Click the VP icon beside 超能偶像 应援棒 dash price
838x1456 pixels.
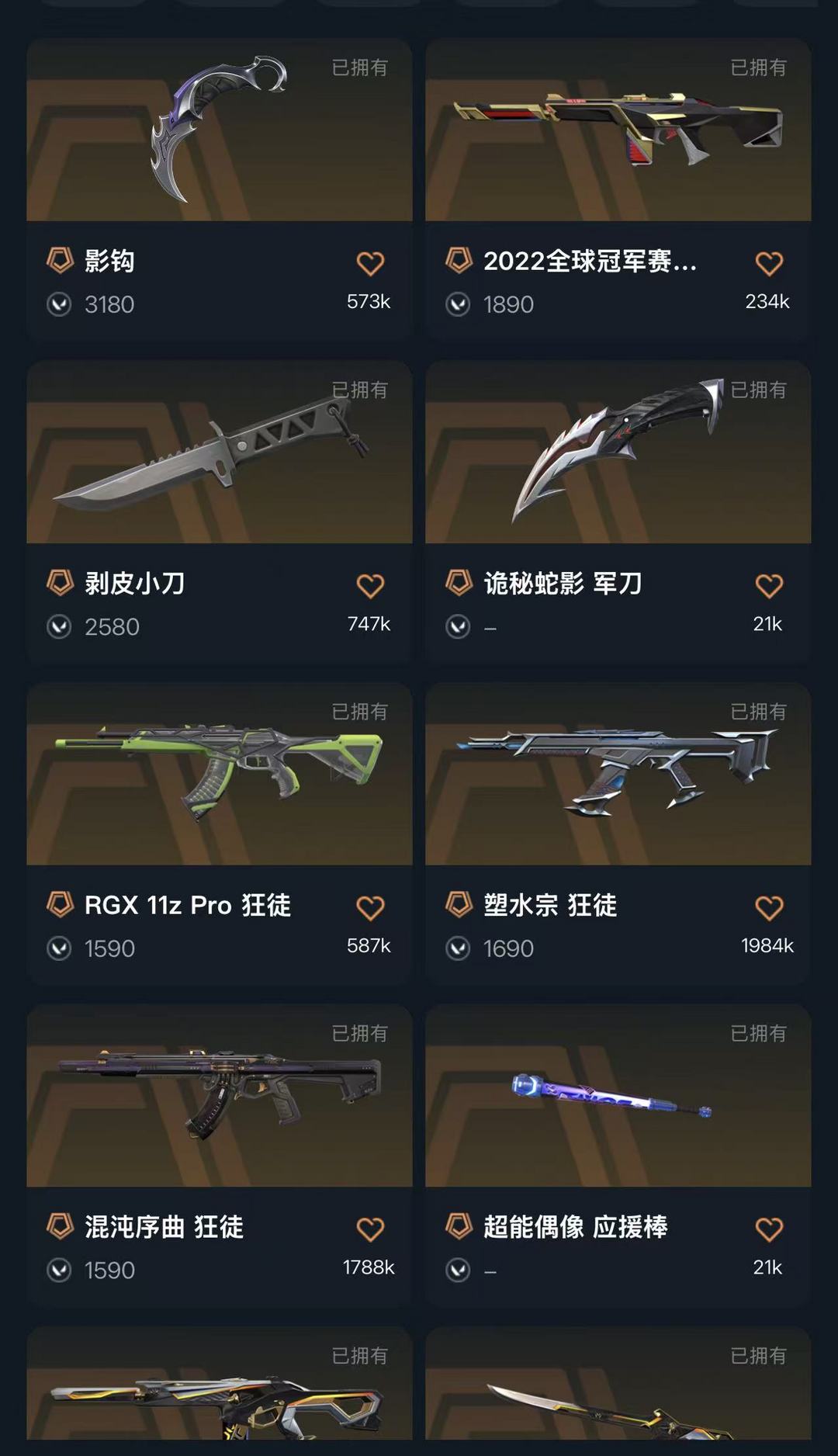tap(456, 1270)
